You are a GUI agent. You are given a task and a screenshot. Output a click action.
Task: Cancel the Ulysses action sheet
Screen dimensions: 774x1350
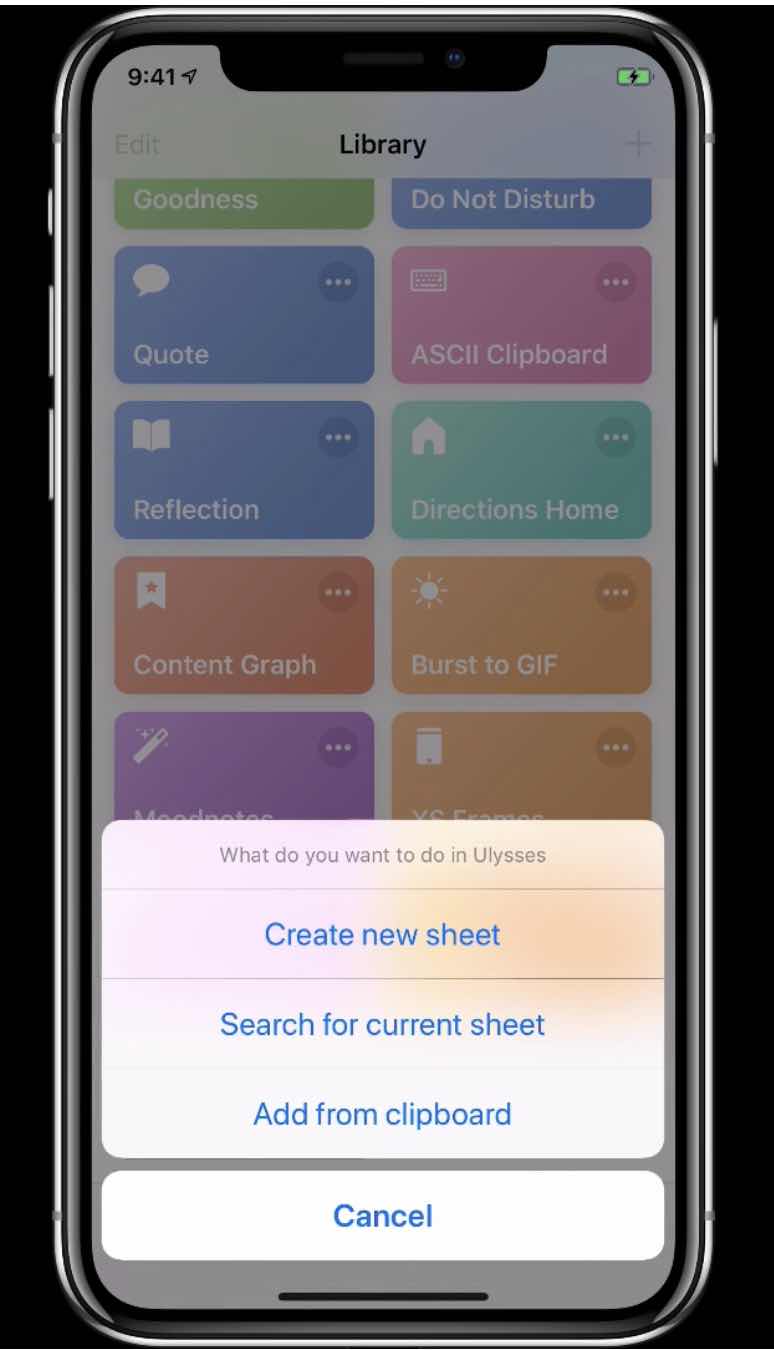(382, 1216)
